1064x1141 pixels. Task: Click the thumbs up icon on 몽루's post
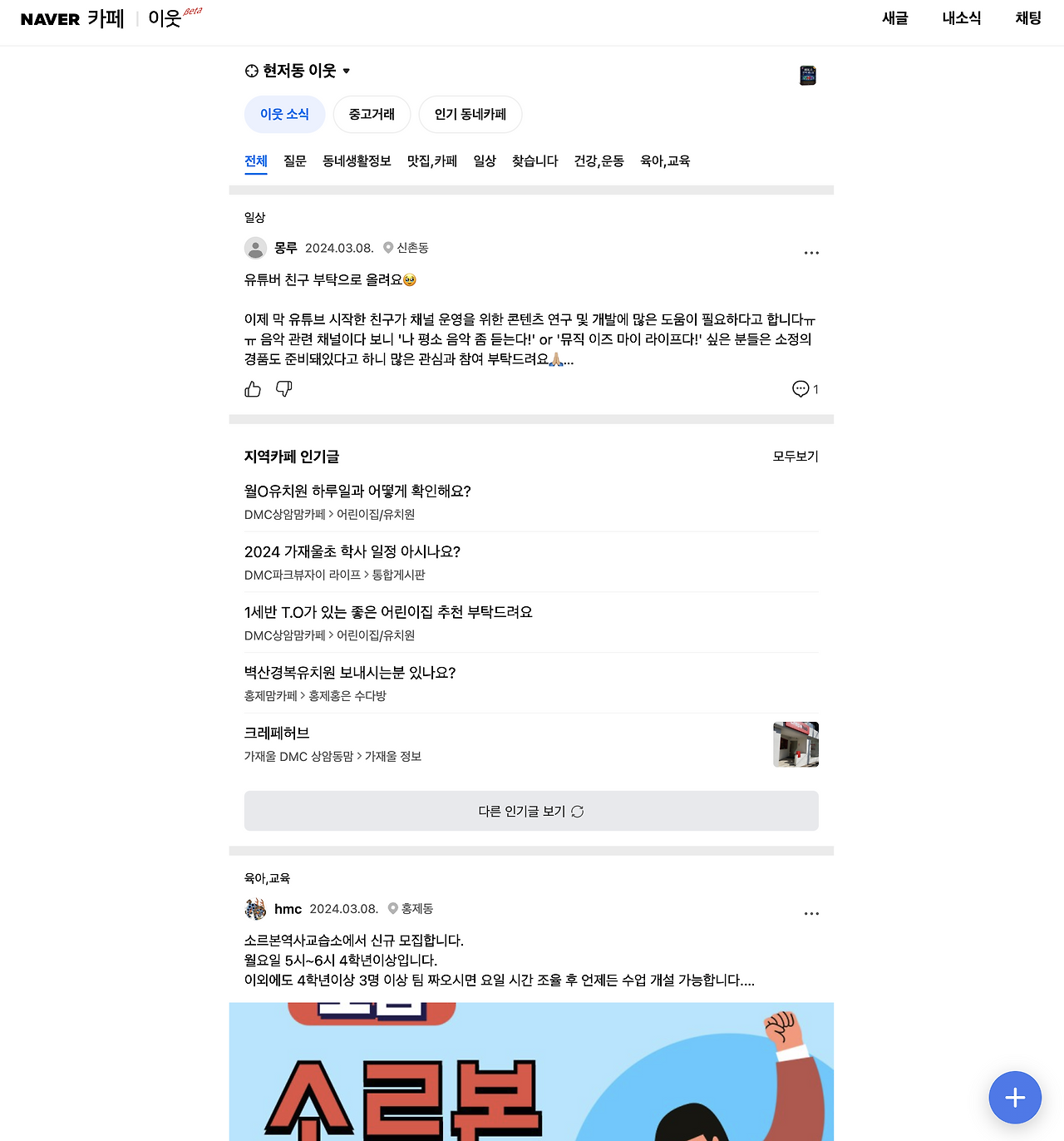tap(252, 388)
